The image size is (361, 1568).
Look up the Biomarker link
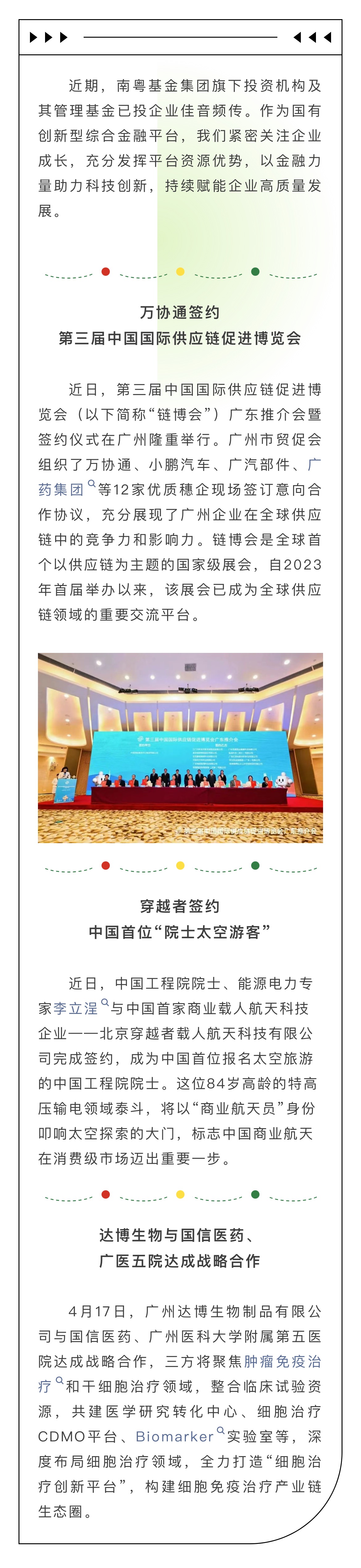(174, 1436)
